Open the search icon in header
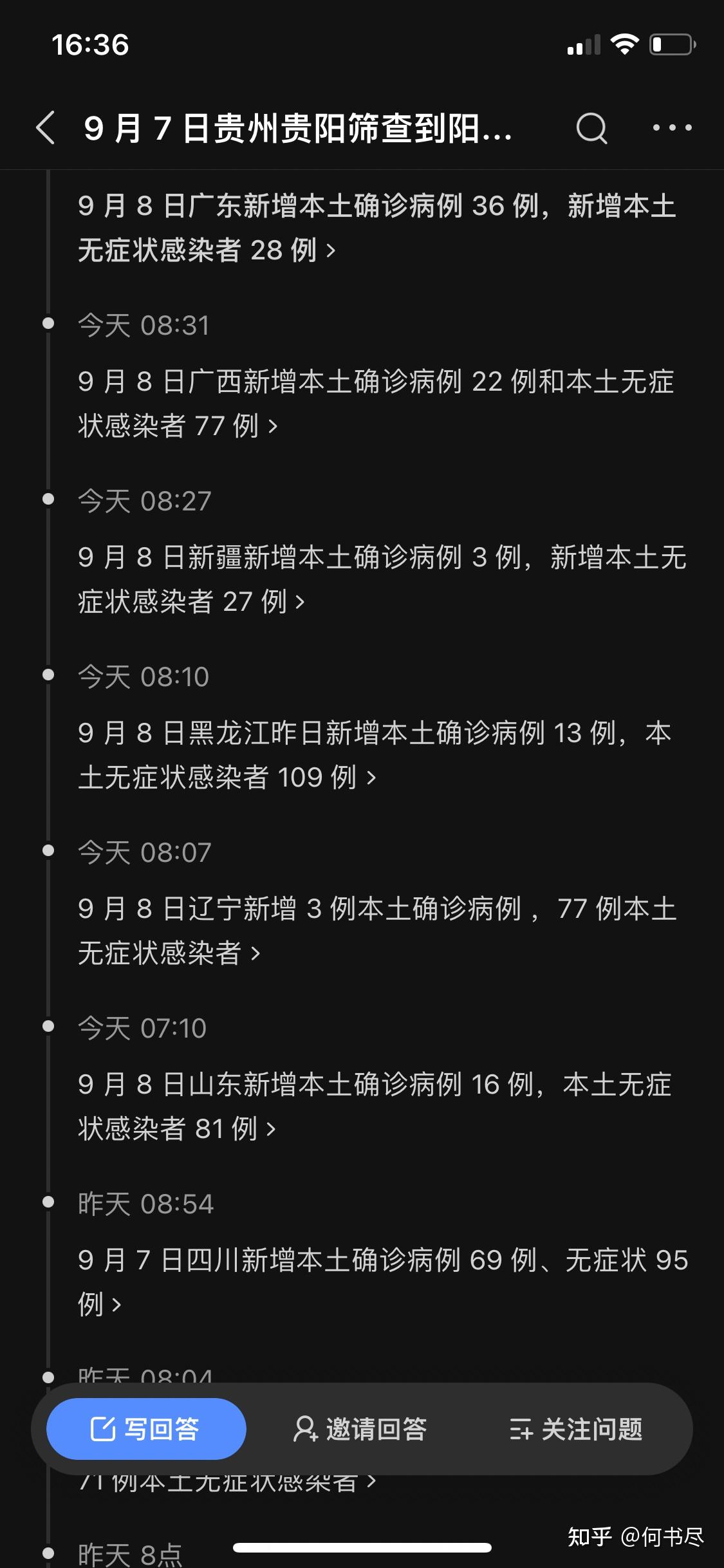Image resolution: width=724 pixels, height=1568 pixels. coord(591,127)
